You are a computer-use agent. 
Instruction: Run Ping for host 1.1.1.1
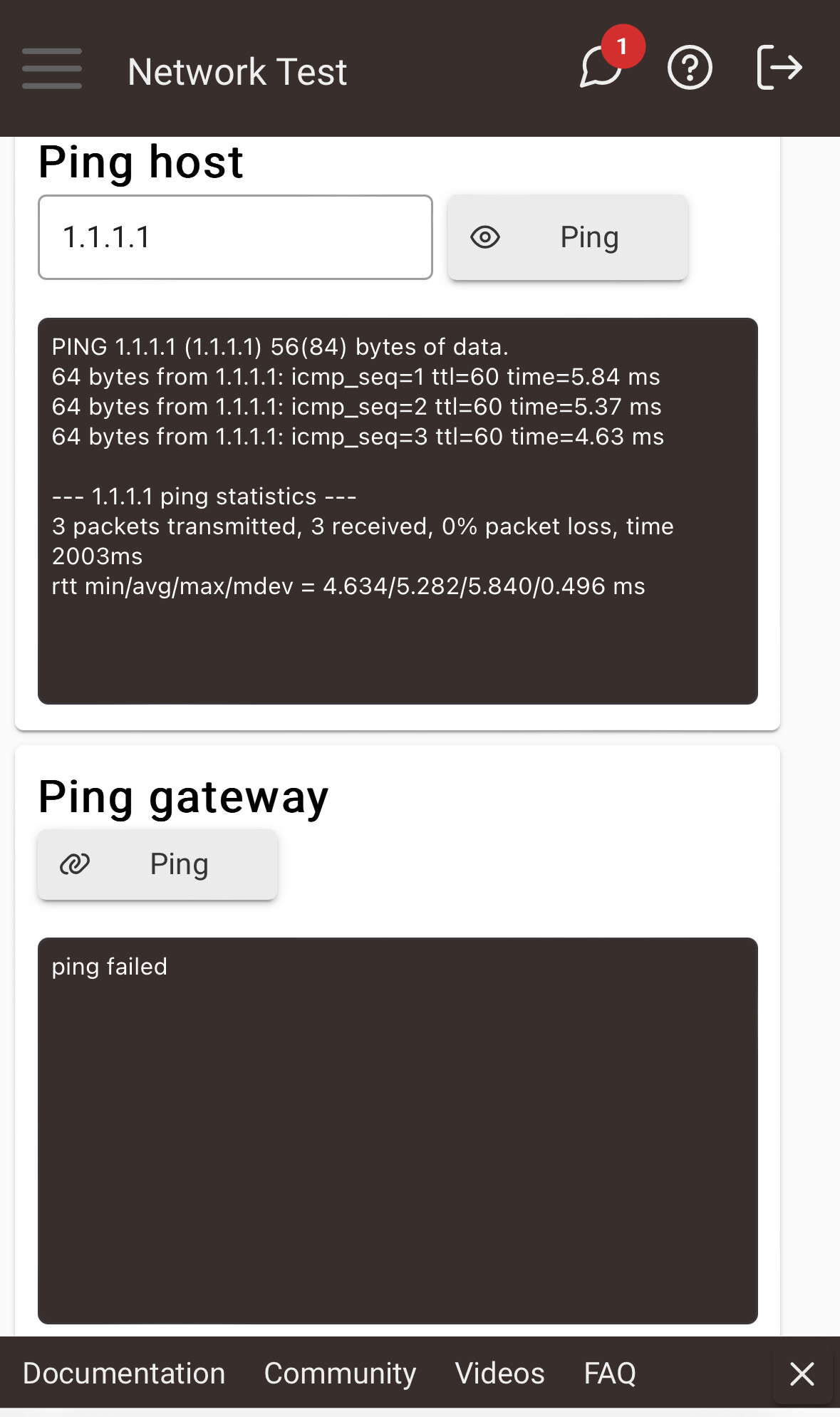click(x=568, y=237)
